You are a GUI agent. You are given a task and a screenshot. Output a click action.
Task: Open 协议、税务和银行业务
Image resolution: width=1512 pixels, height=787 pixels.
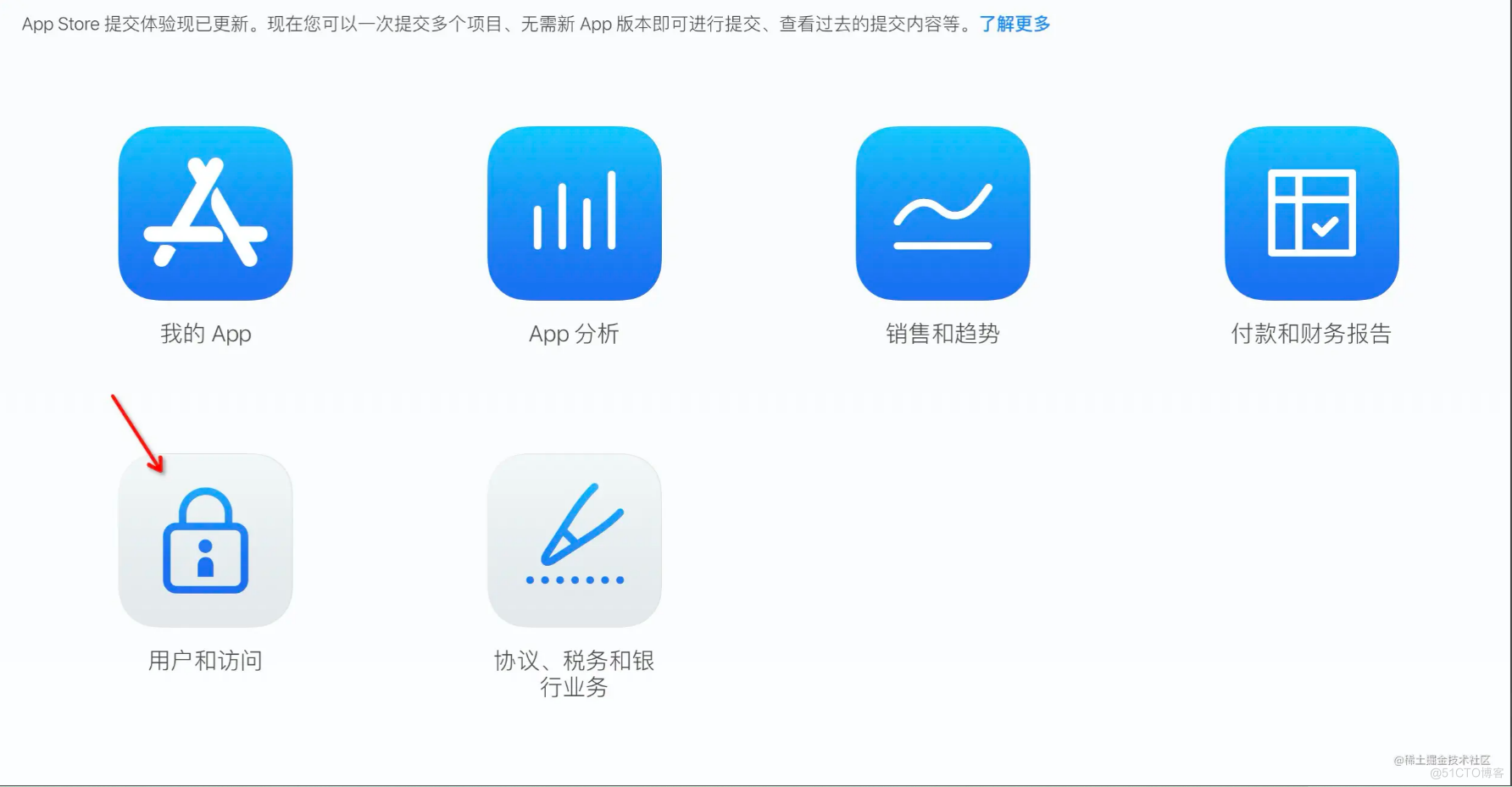coord(574,540)
